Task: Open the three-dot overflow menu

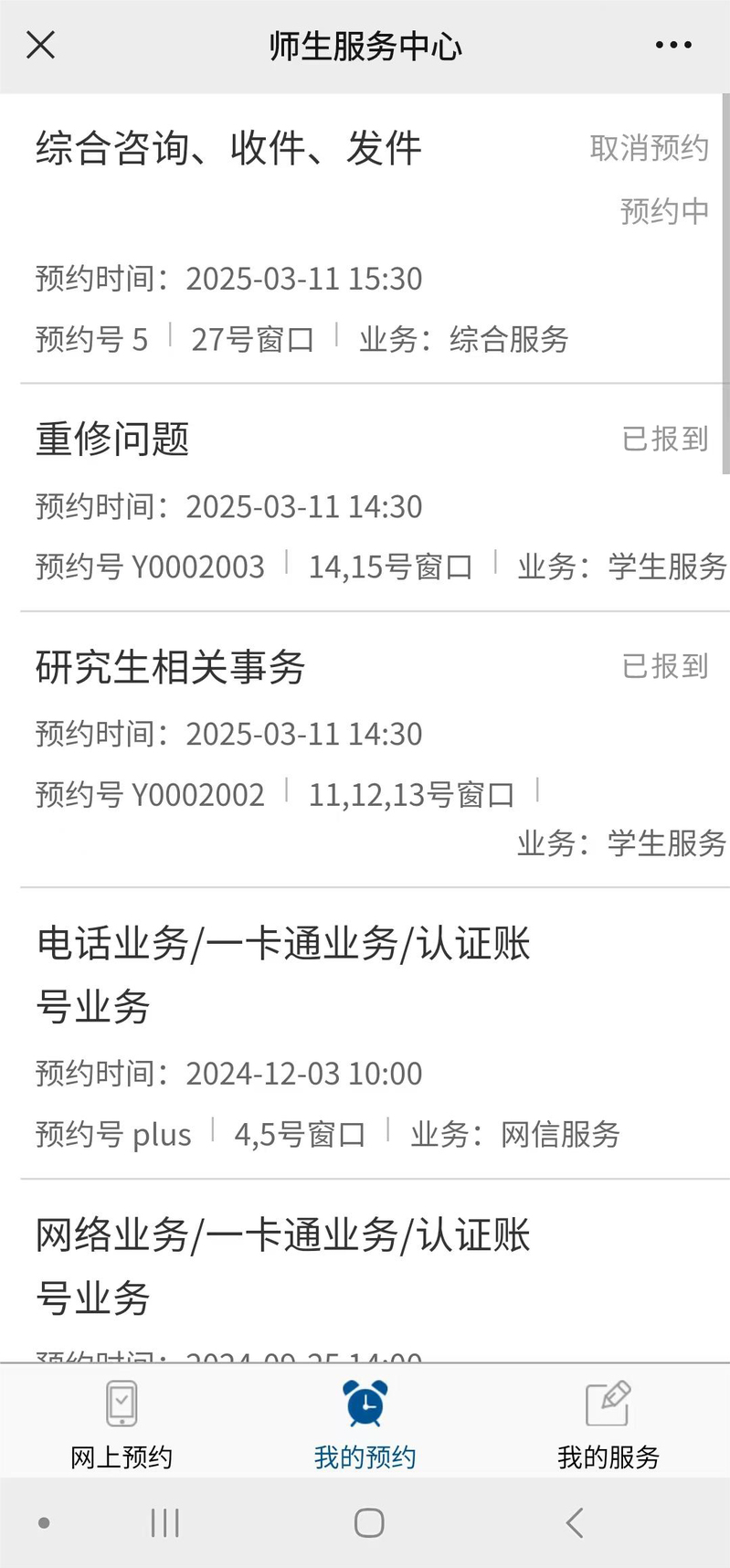Action: pos(673,45)
